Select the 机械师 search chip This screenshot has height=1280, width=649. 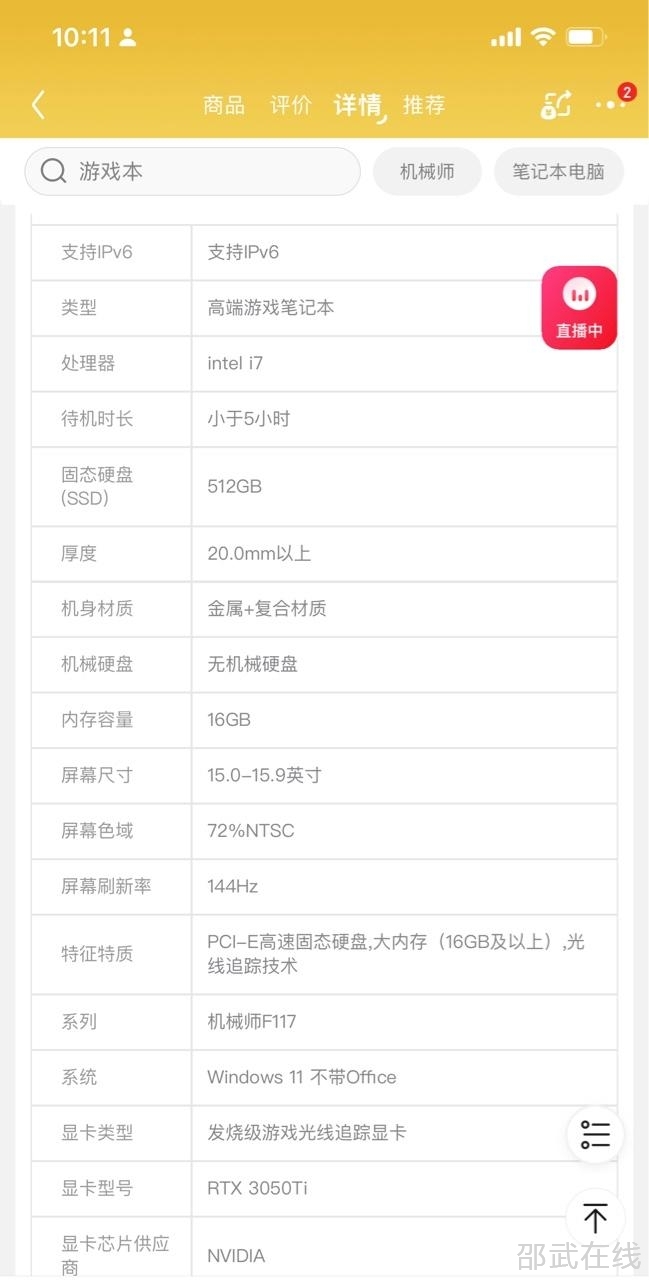427,172
